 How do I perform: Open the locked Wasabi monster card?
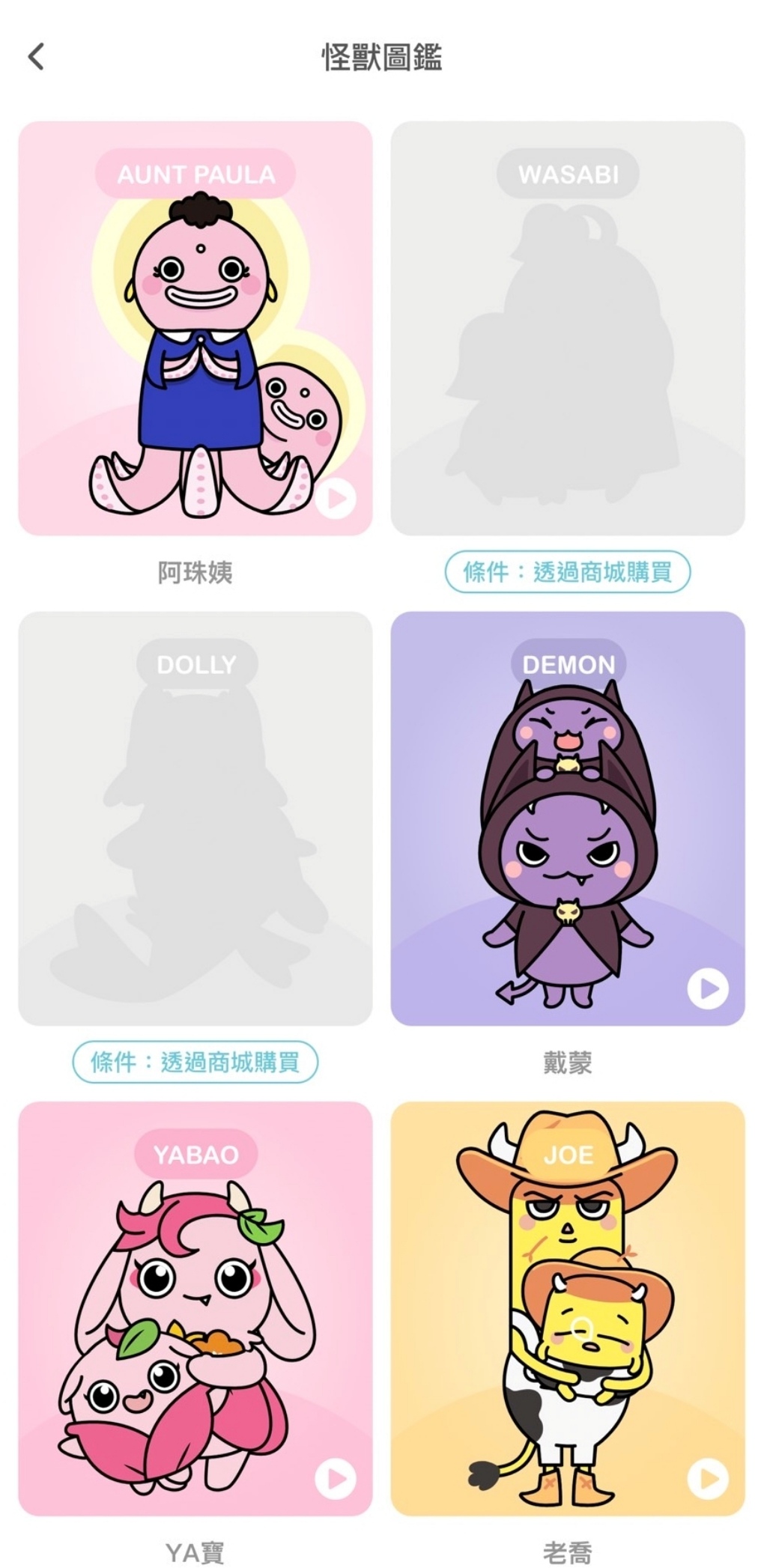coord(567,329)
